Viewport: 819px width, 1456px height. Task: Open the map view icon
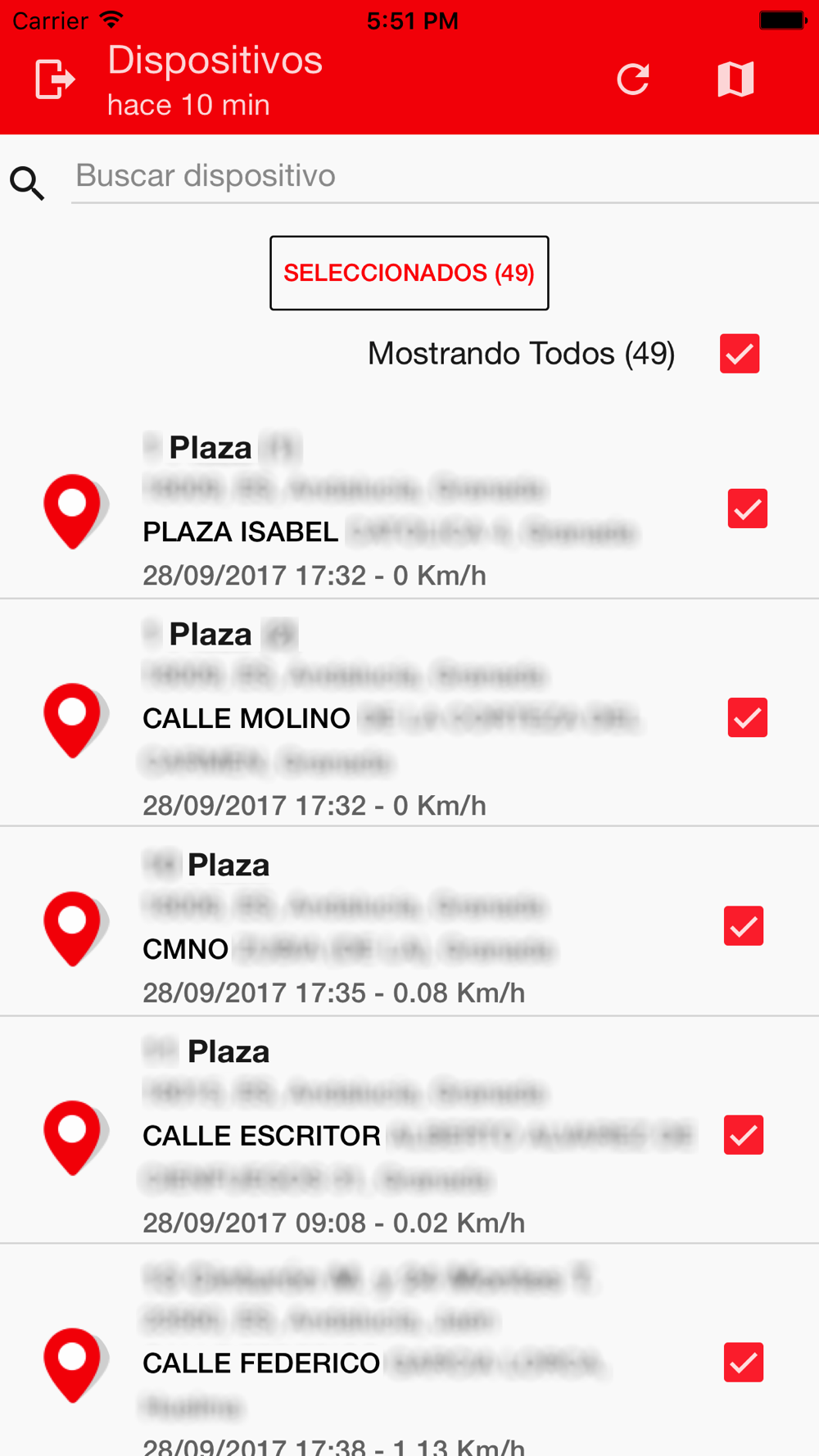pos(735,79)
